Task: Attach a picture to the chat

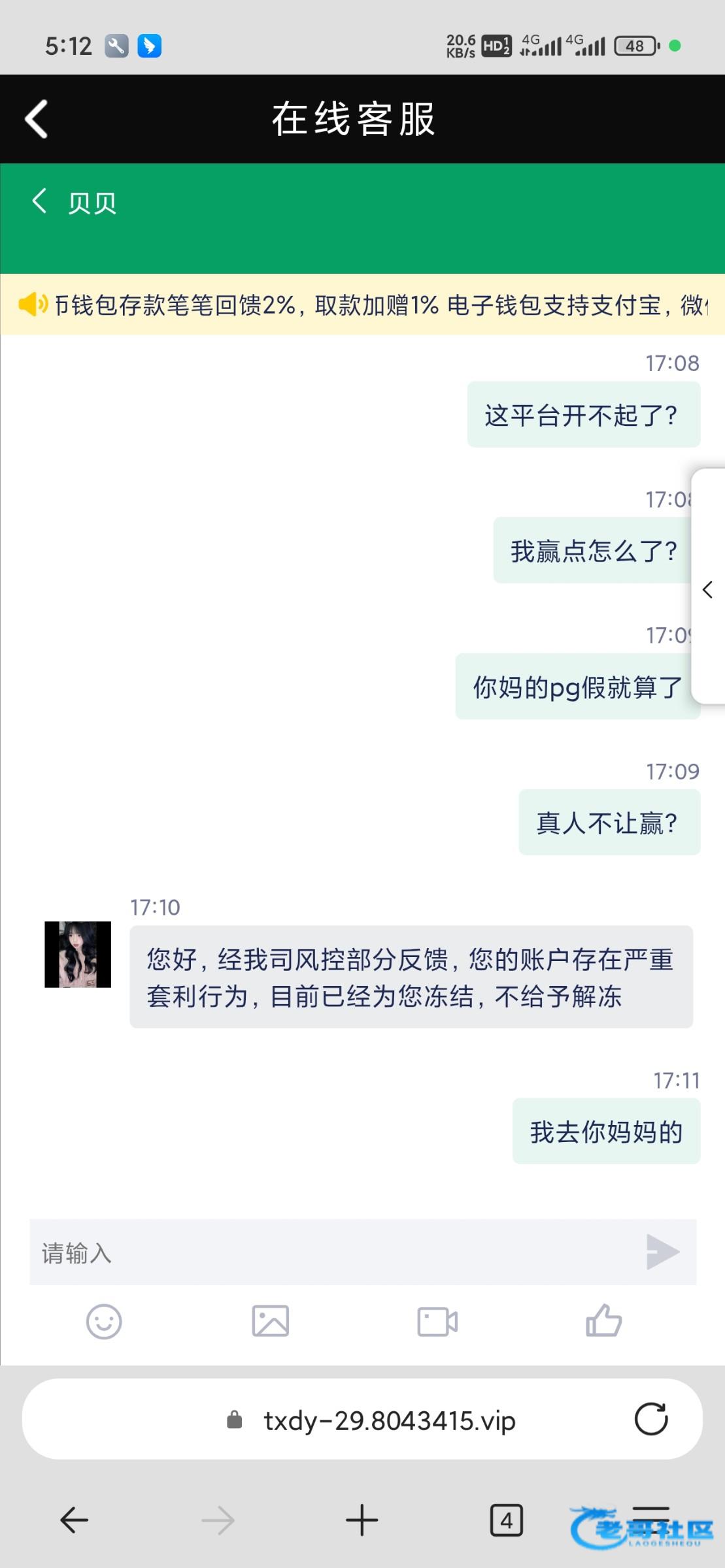Action: pos(271,1321)
